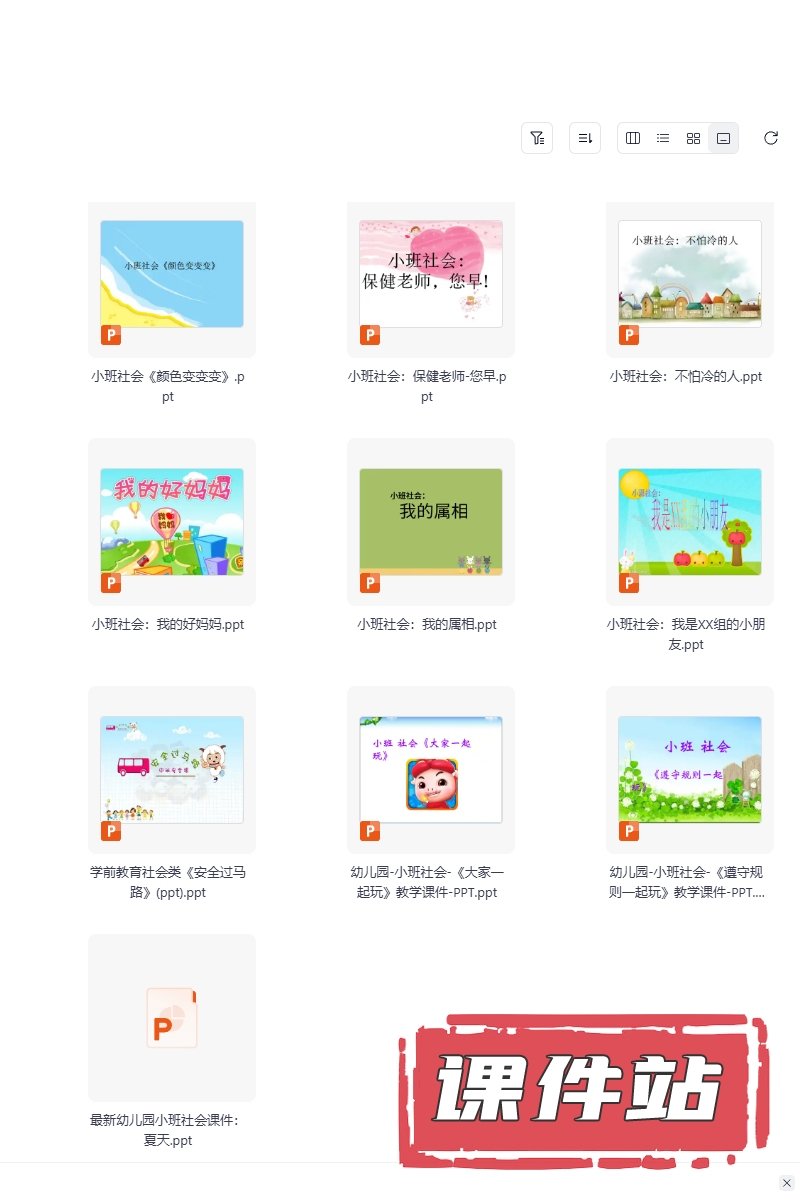Open 《遵守规则一起玩》教学课件 file
The image size is (800, 1200).
pos(690,770)
